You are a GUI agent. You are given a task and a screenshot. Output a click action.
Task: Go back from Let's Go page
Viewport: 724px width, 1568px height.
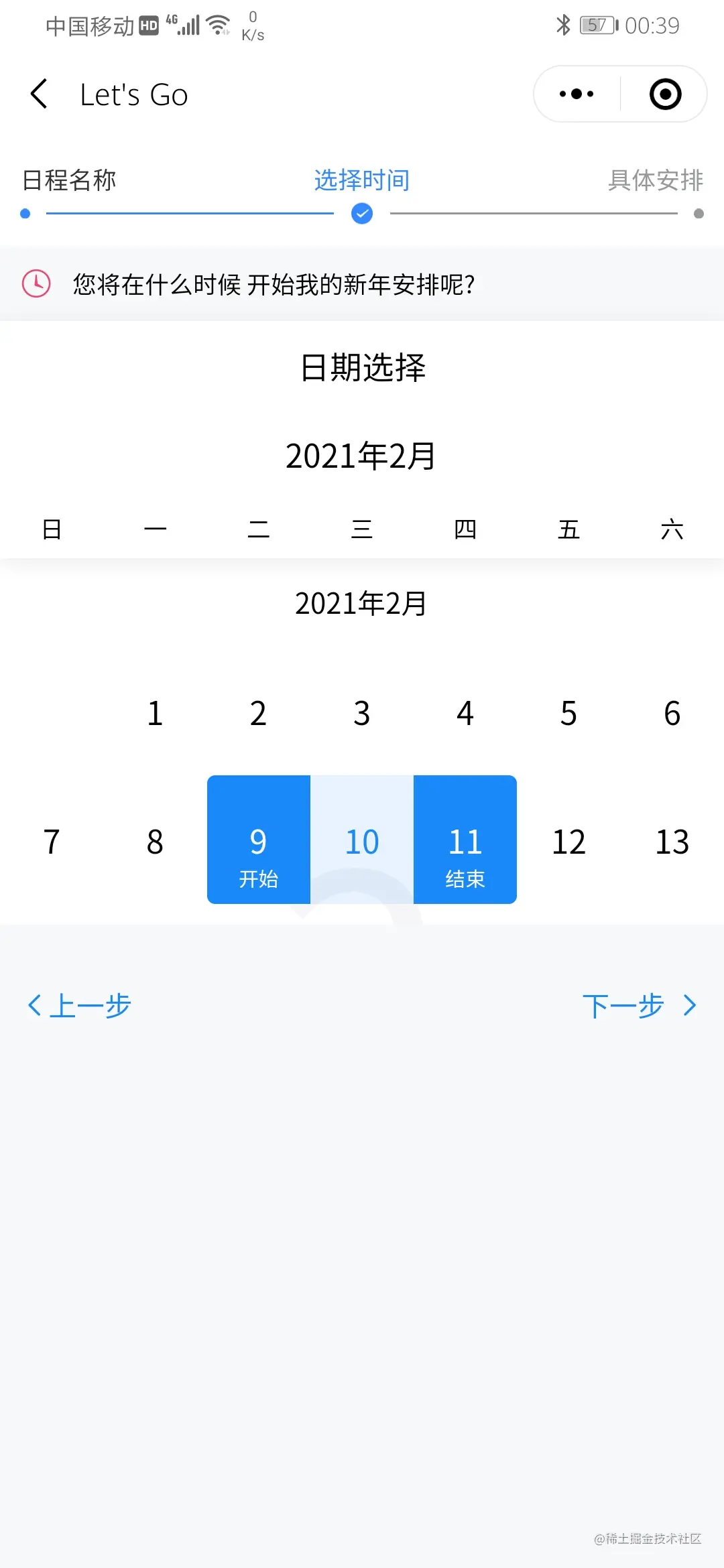39,94
